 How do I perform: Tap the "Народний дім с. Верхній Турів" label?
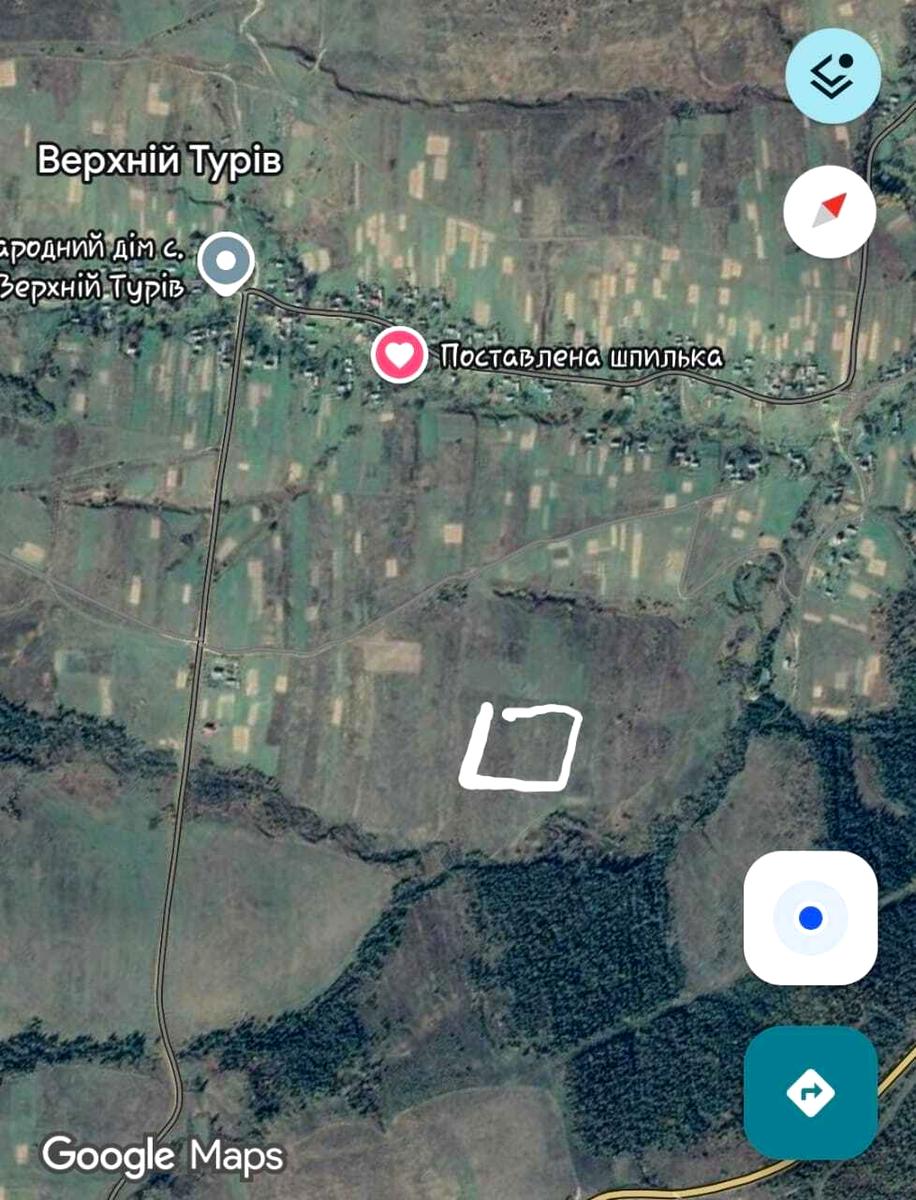[x=95, y=270]
